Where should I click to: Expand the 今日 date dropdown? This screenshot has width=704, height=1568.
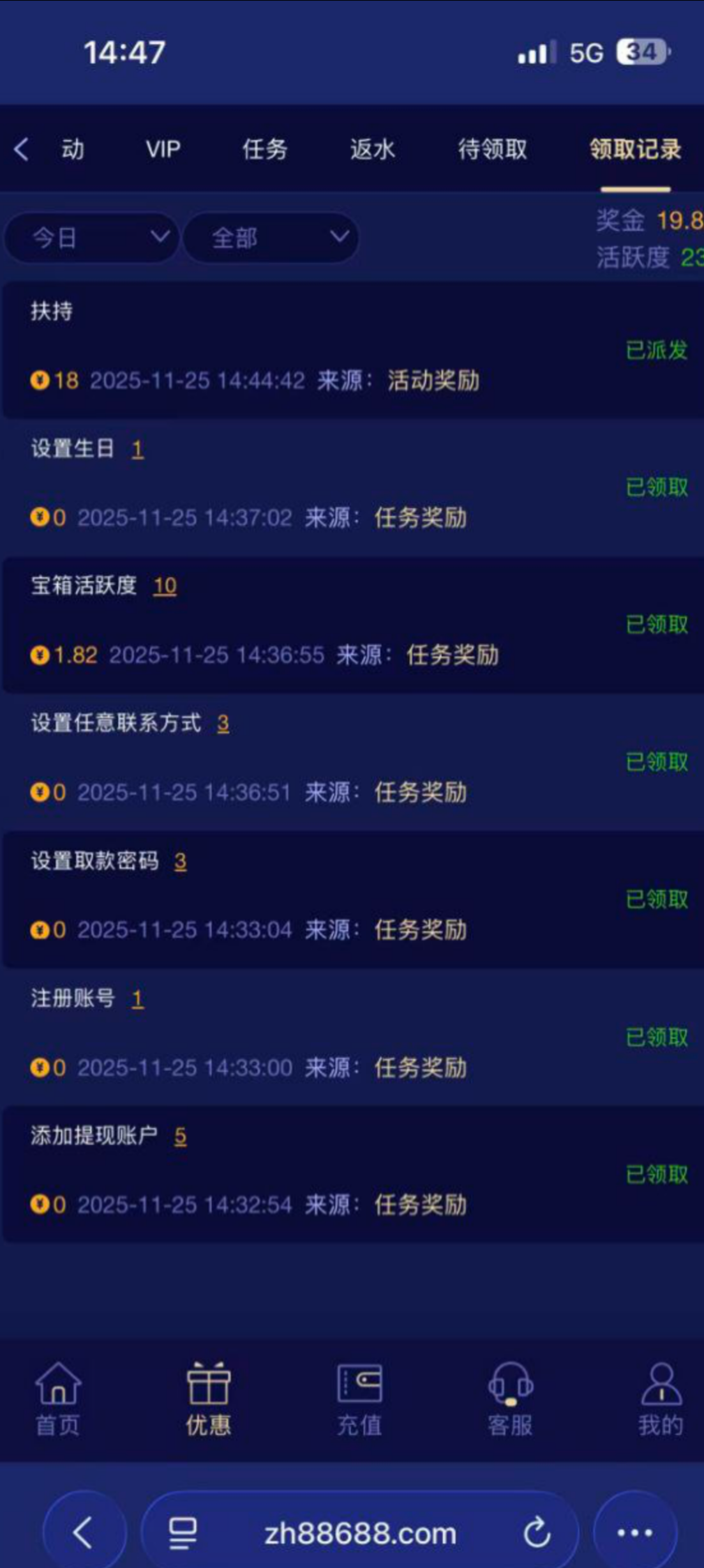pos(91,238)
